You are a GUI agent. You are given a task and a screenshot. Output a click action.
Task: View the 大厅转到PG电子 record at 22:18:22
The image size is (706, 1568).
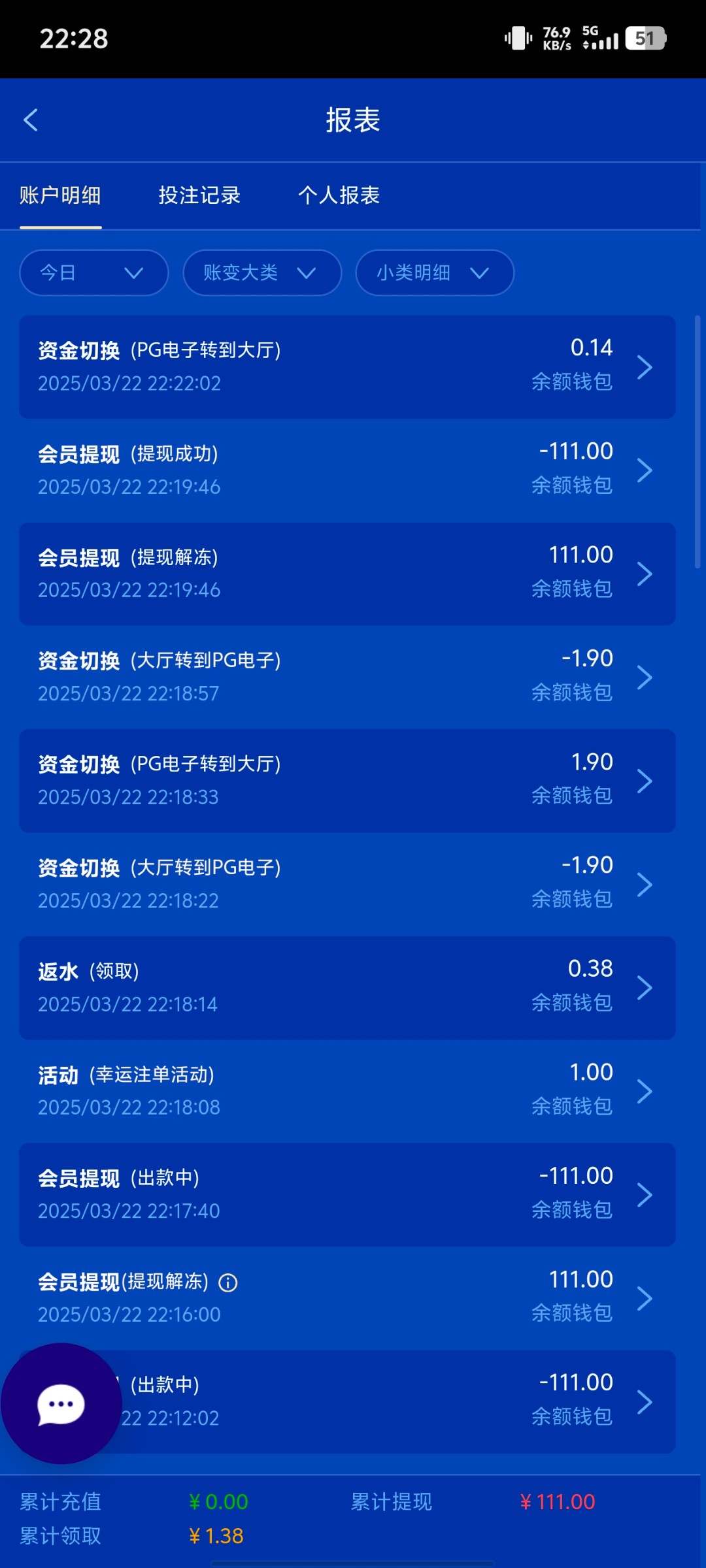(x=347, y=884)
